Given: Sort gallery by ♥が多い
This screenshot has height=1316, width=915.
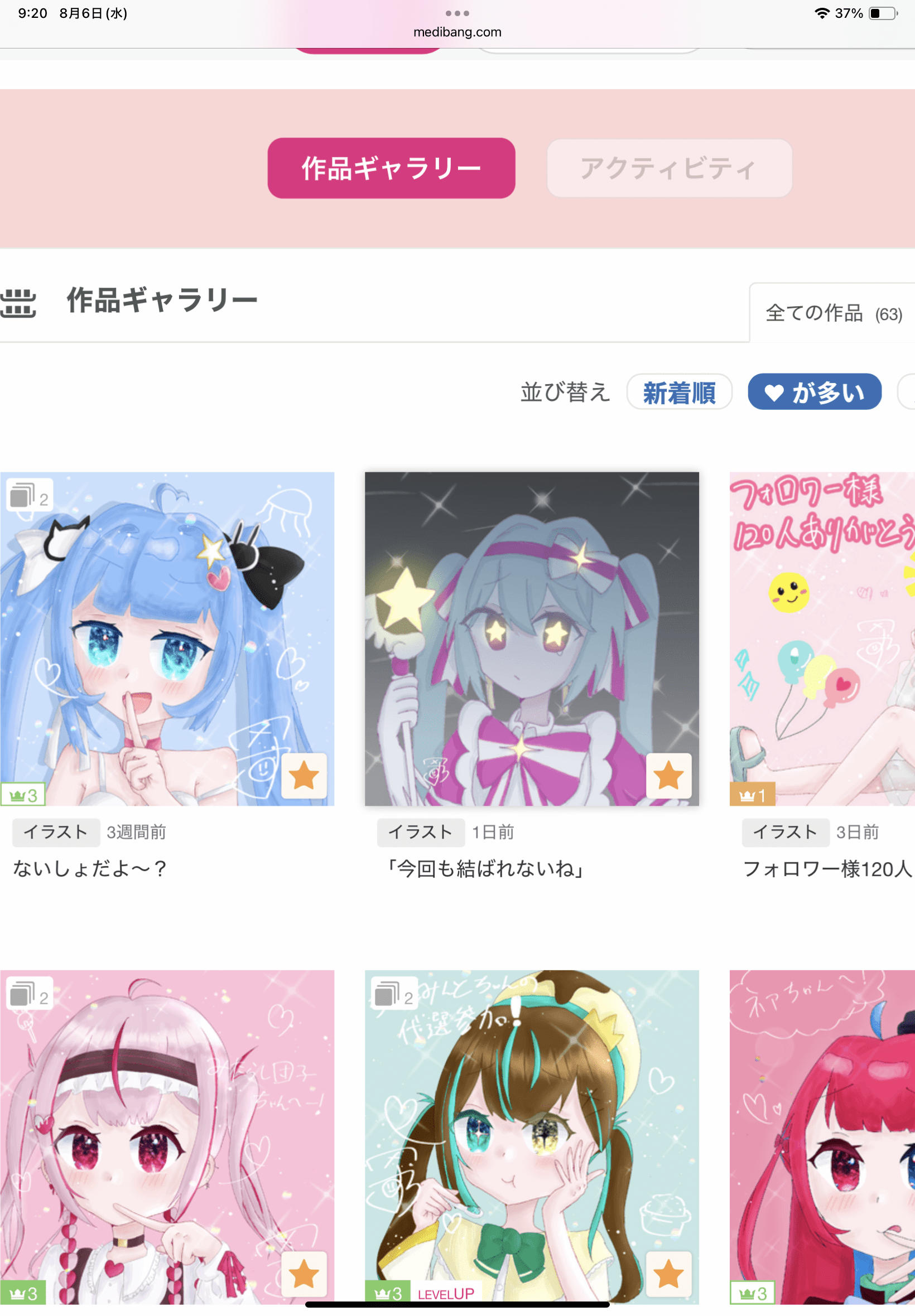Looking at the screenshot, I should tap(814, 392).
